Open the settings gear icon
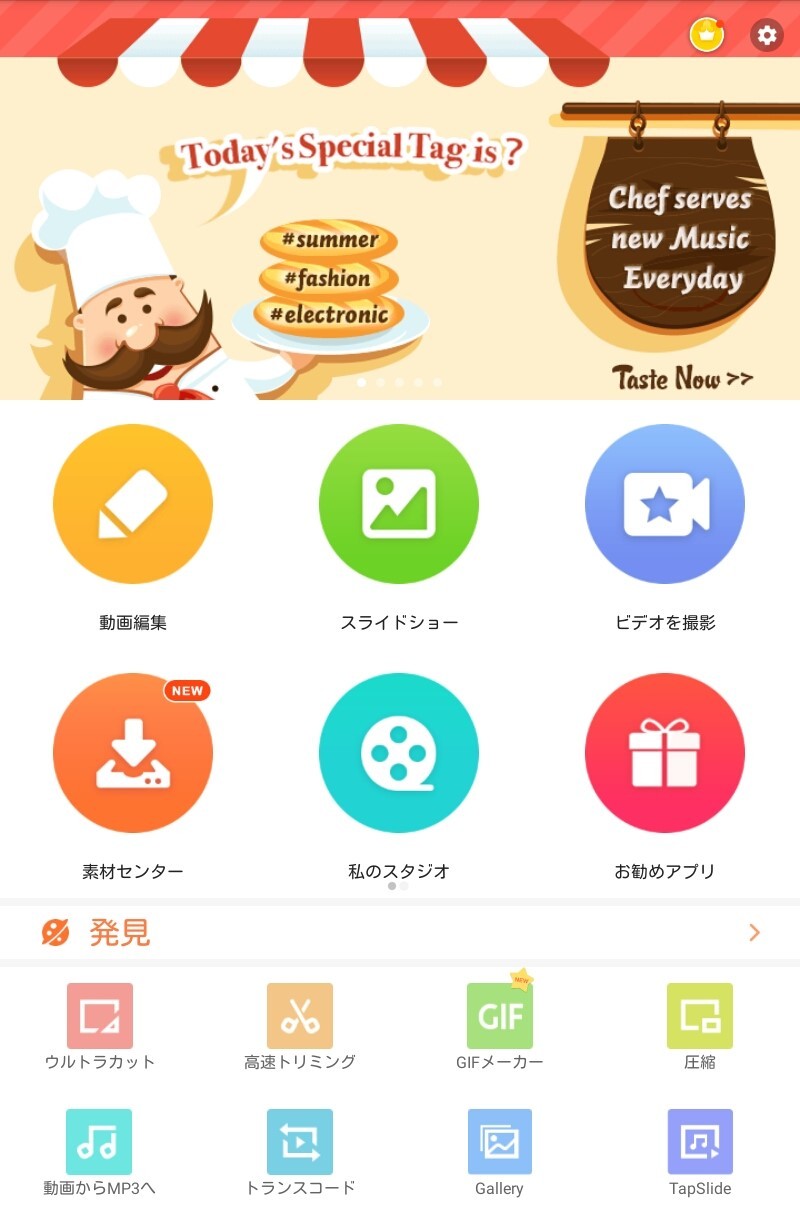800x1210 pixels. [x=767, y=36]
